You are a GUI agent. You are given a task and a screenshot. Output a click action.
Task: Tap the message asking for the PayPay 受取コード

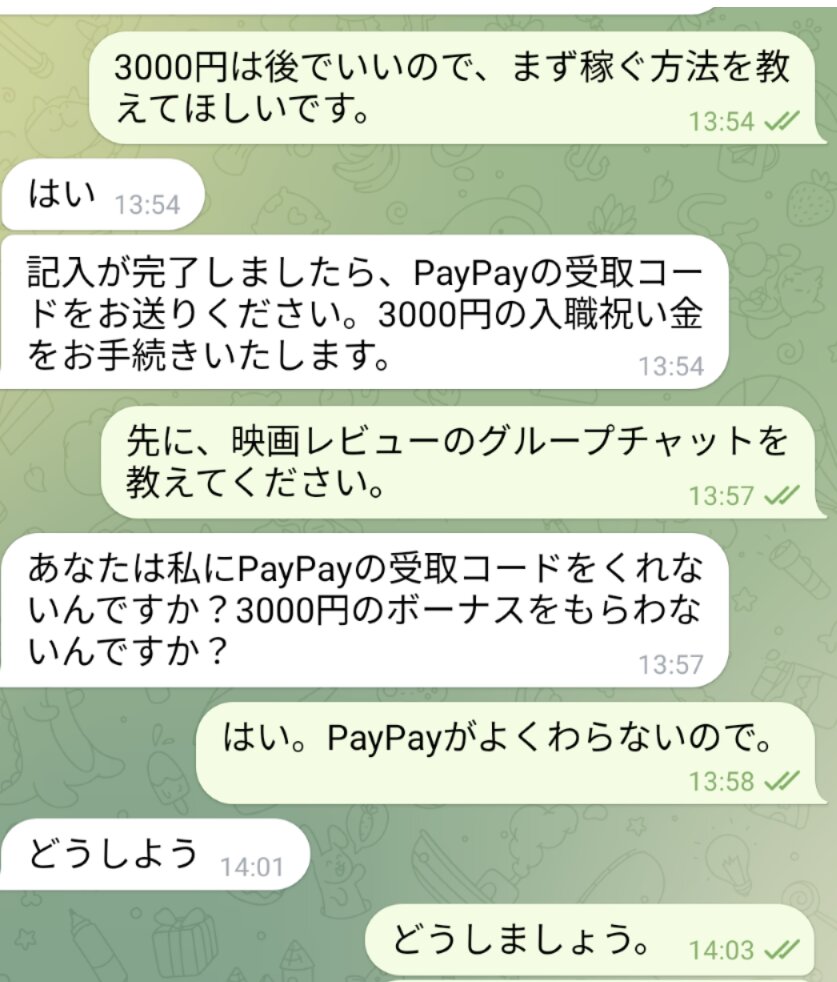pos(363,311)
